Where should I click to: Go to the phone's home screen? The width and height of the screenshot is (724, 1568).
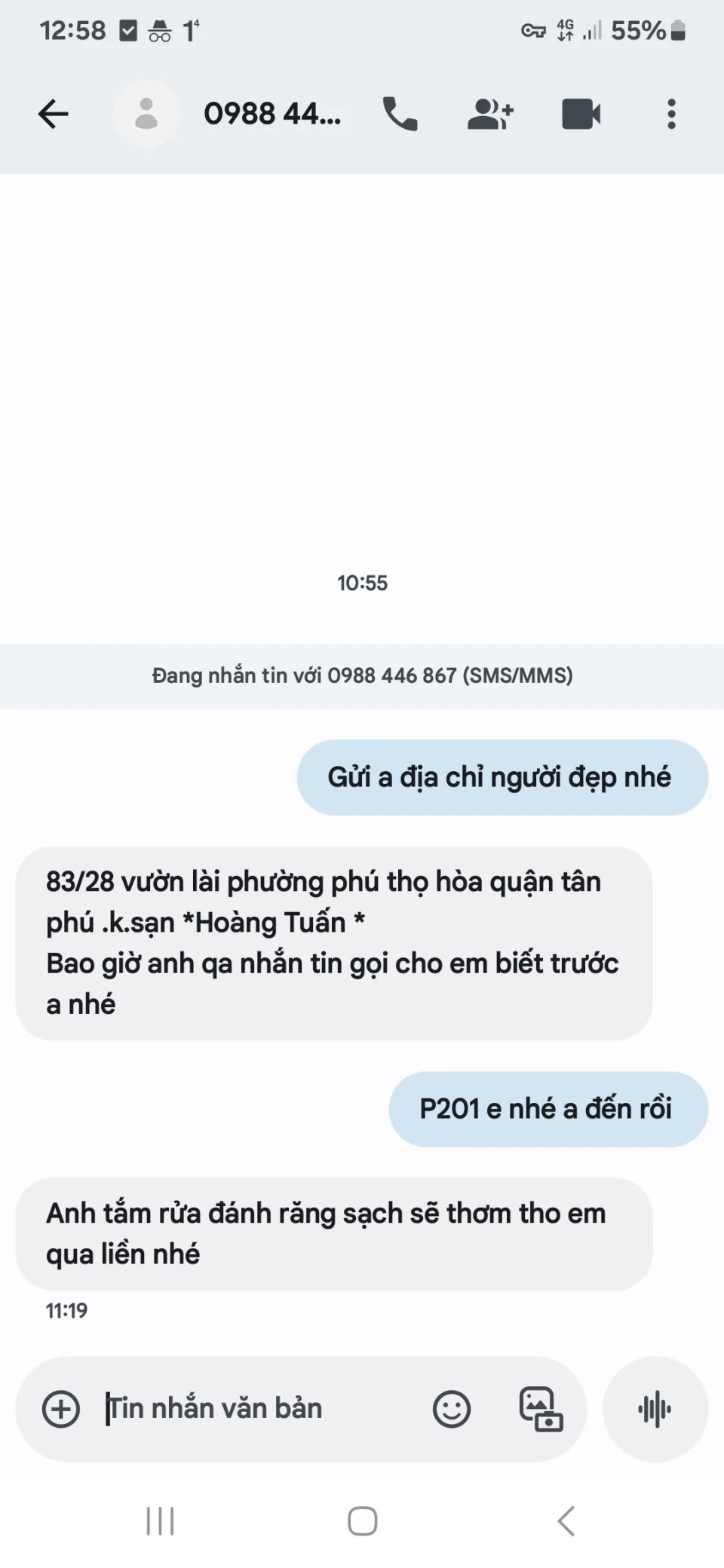click(x=362, y=1521)
